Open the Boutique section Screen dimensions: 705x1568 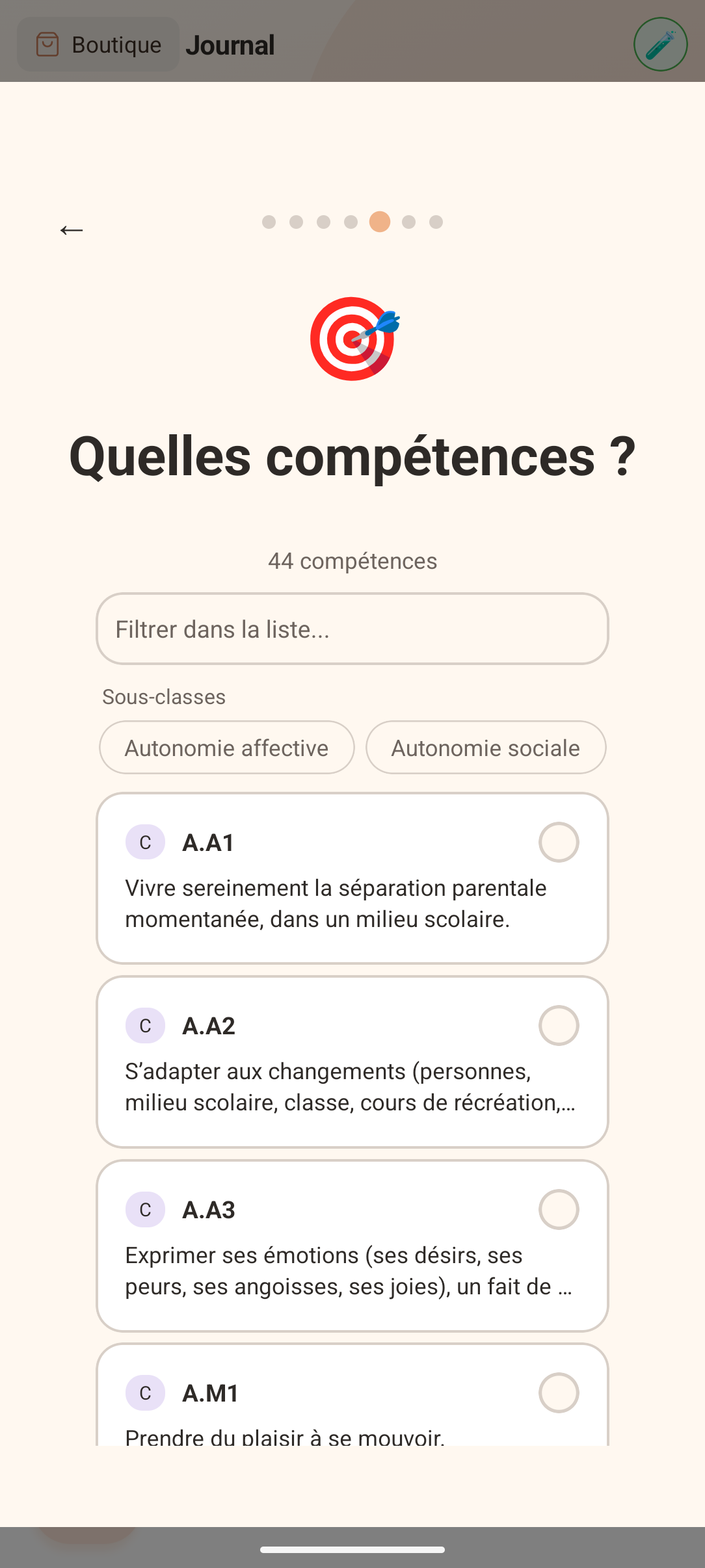click(x=115, y=44)
